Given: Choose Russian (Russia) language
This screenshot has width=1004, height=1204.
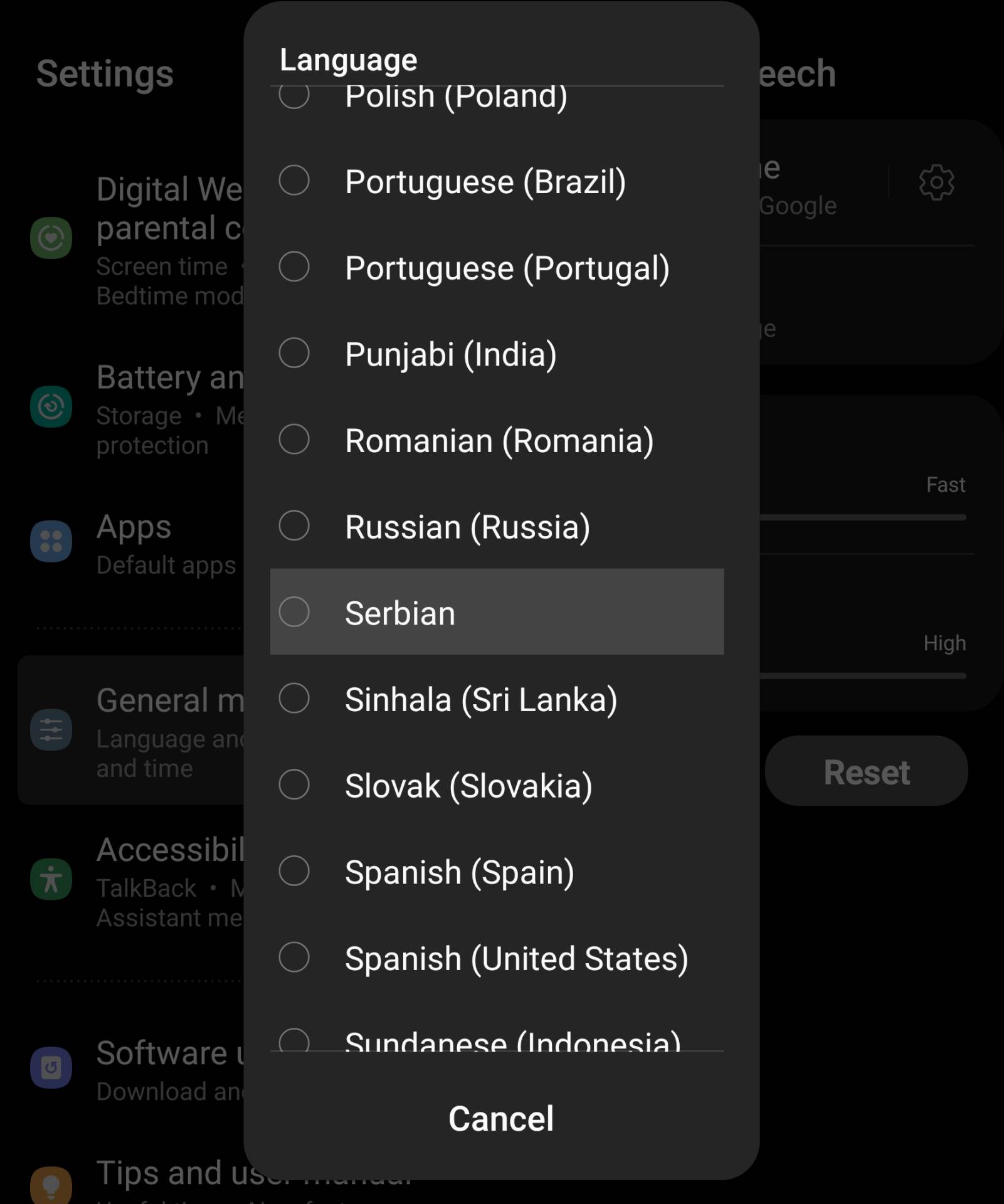Looking at the screenshot, I should click(467, 526).
